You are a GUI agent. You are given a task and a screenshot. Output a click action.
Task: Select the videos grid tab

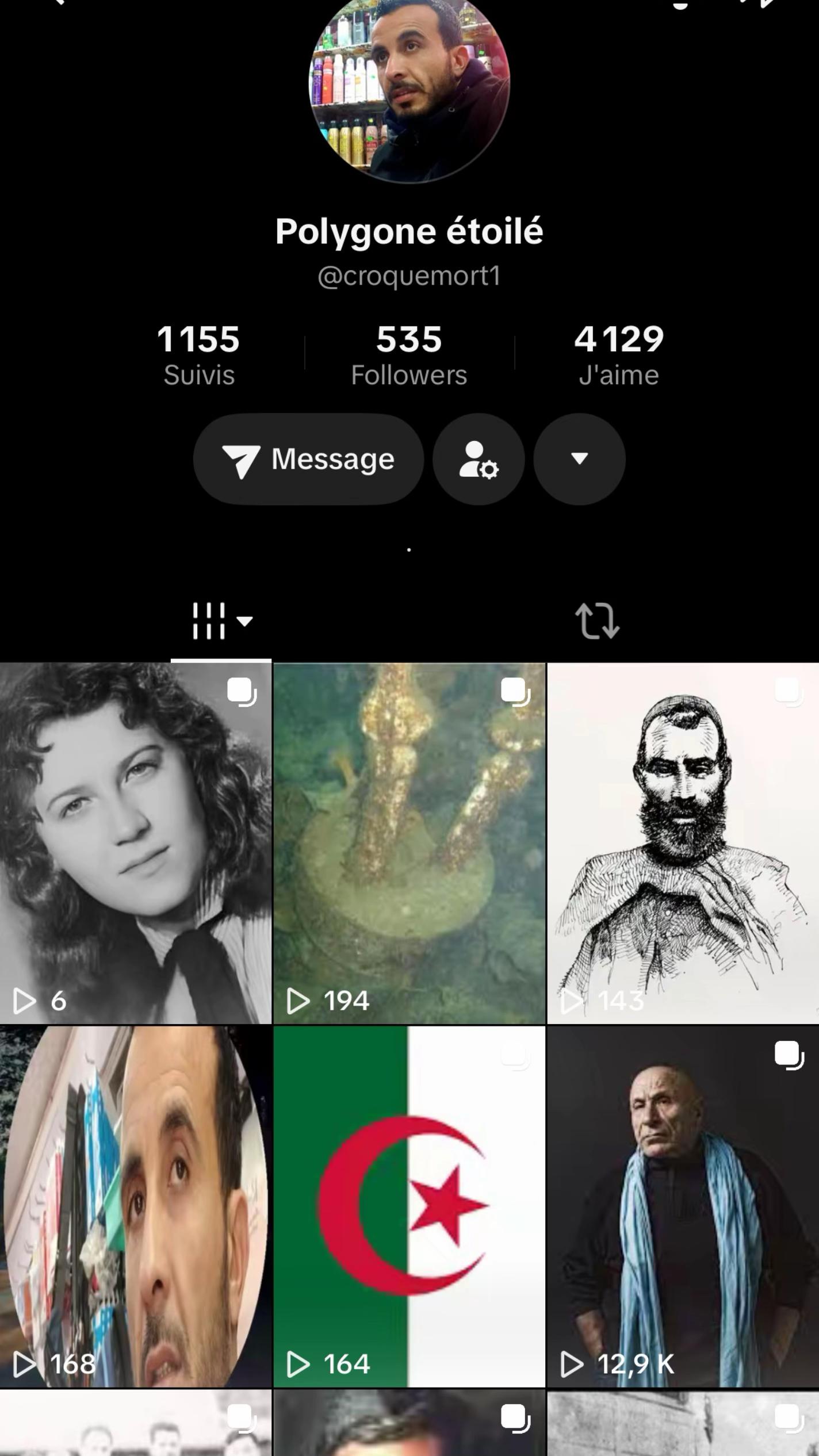(221, 621)
